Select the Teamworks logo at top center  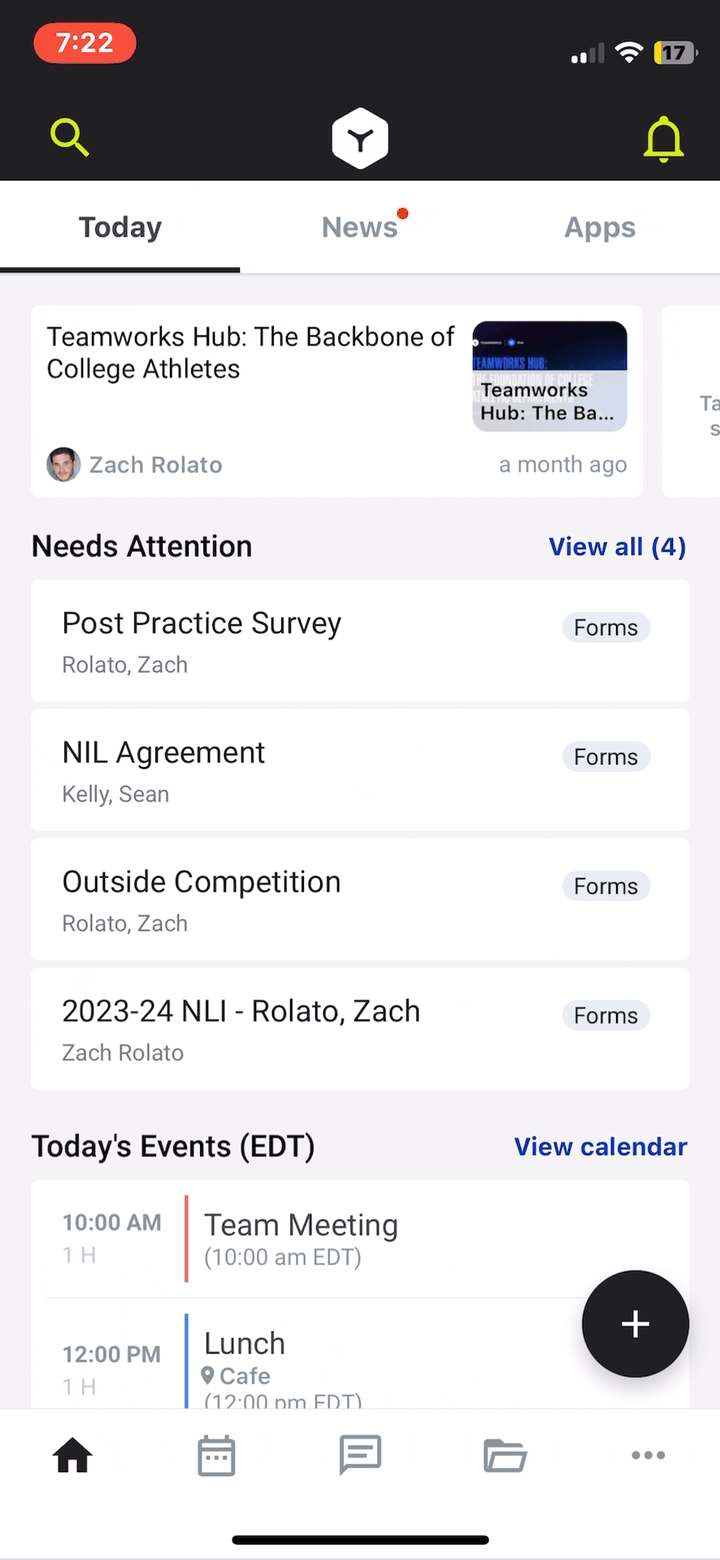point(360,137)
